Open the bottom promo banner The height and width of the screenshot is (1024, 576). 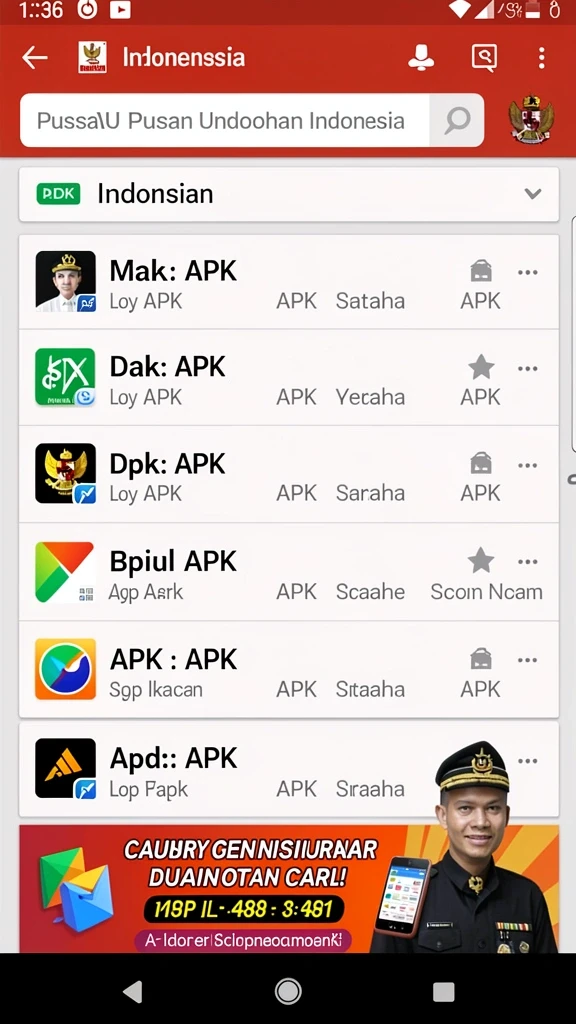pyautogui.click(x=289, y=888)
